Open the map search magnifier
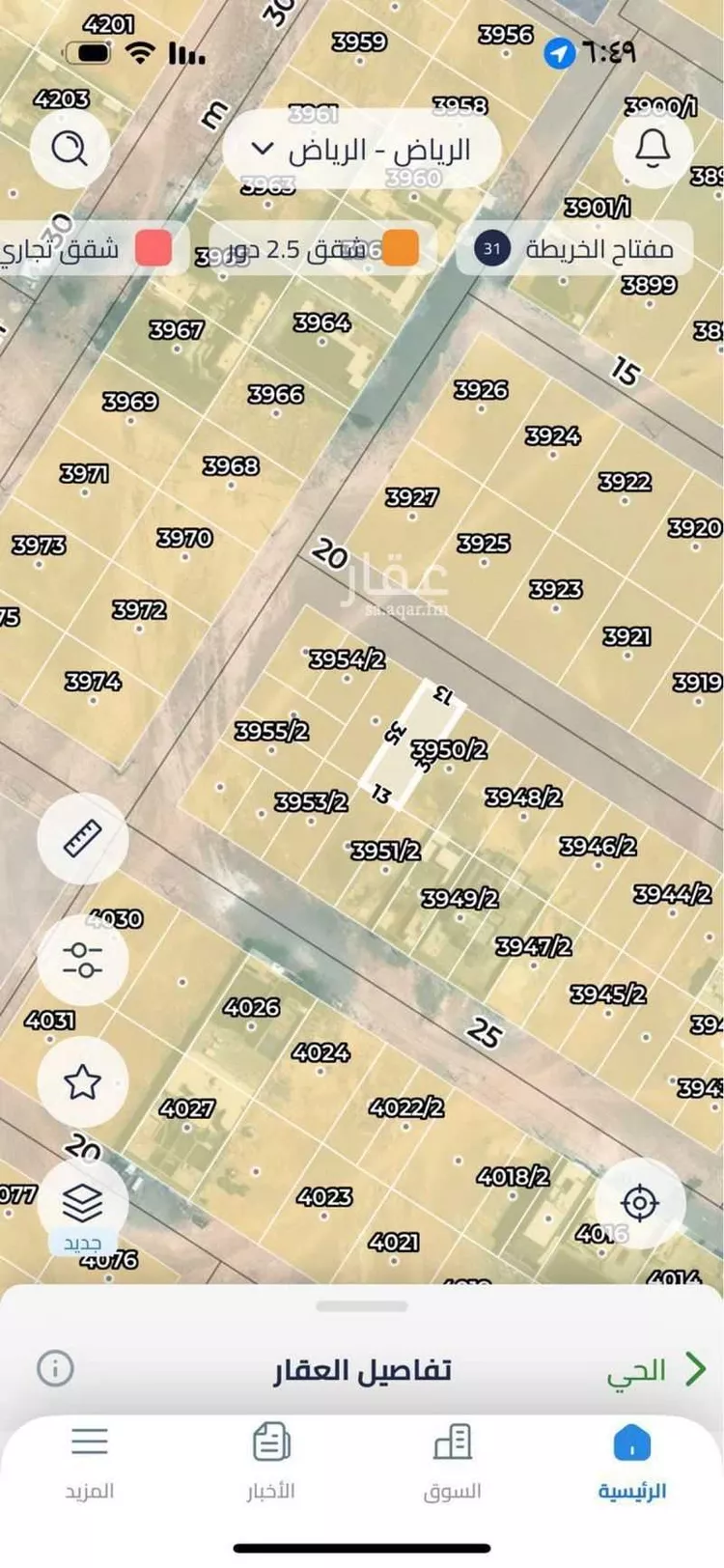 (69, 150)
